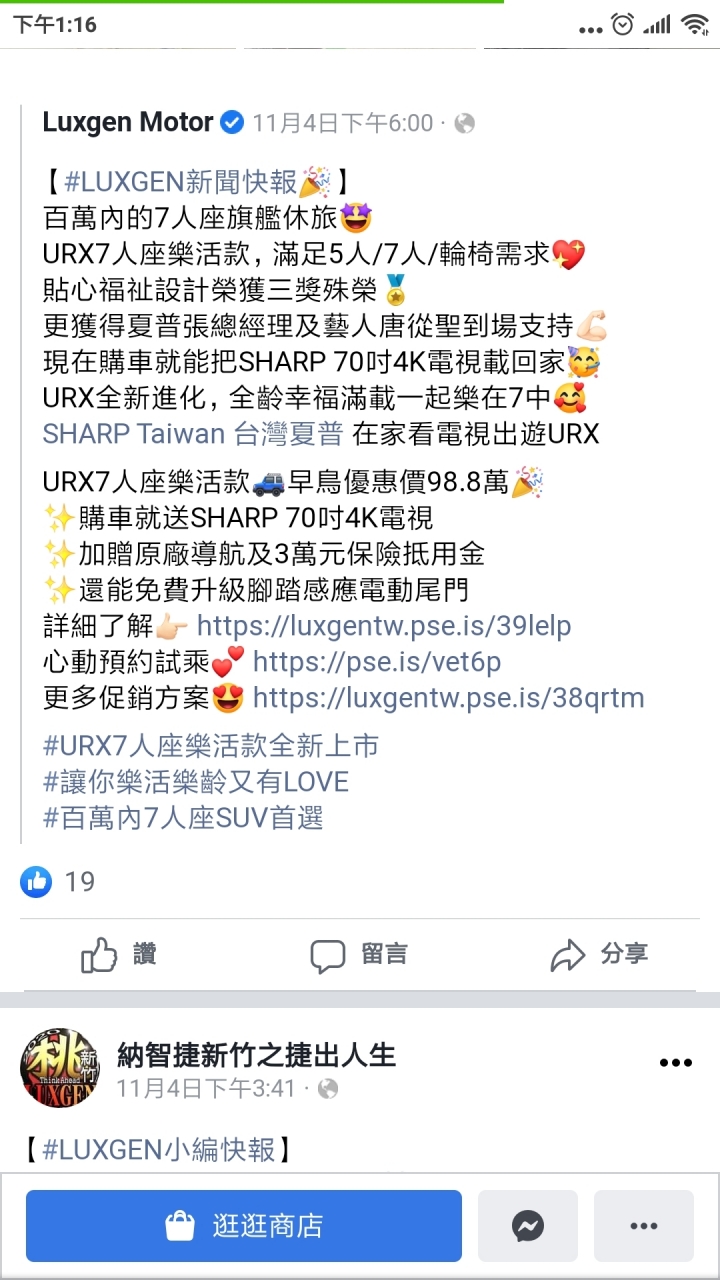Image resolution: width=720 pixels, height=1280 pixels.
Task: Open 納智捷新竹之捷出人生 page profile
Action: [256, 1054]
